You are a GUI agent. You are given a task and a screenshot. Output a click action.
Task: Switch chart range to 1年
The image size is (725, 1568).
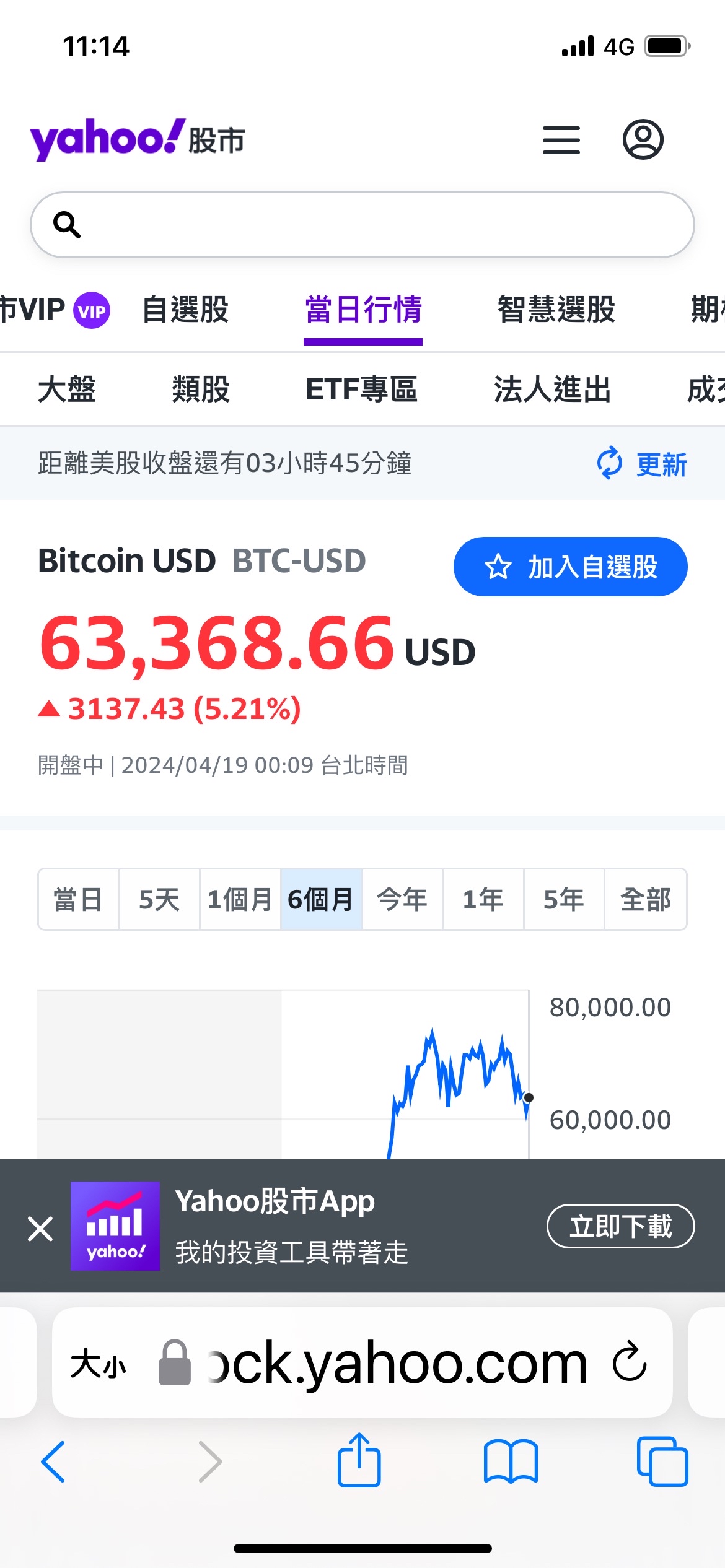(x=483, y=899)
